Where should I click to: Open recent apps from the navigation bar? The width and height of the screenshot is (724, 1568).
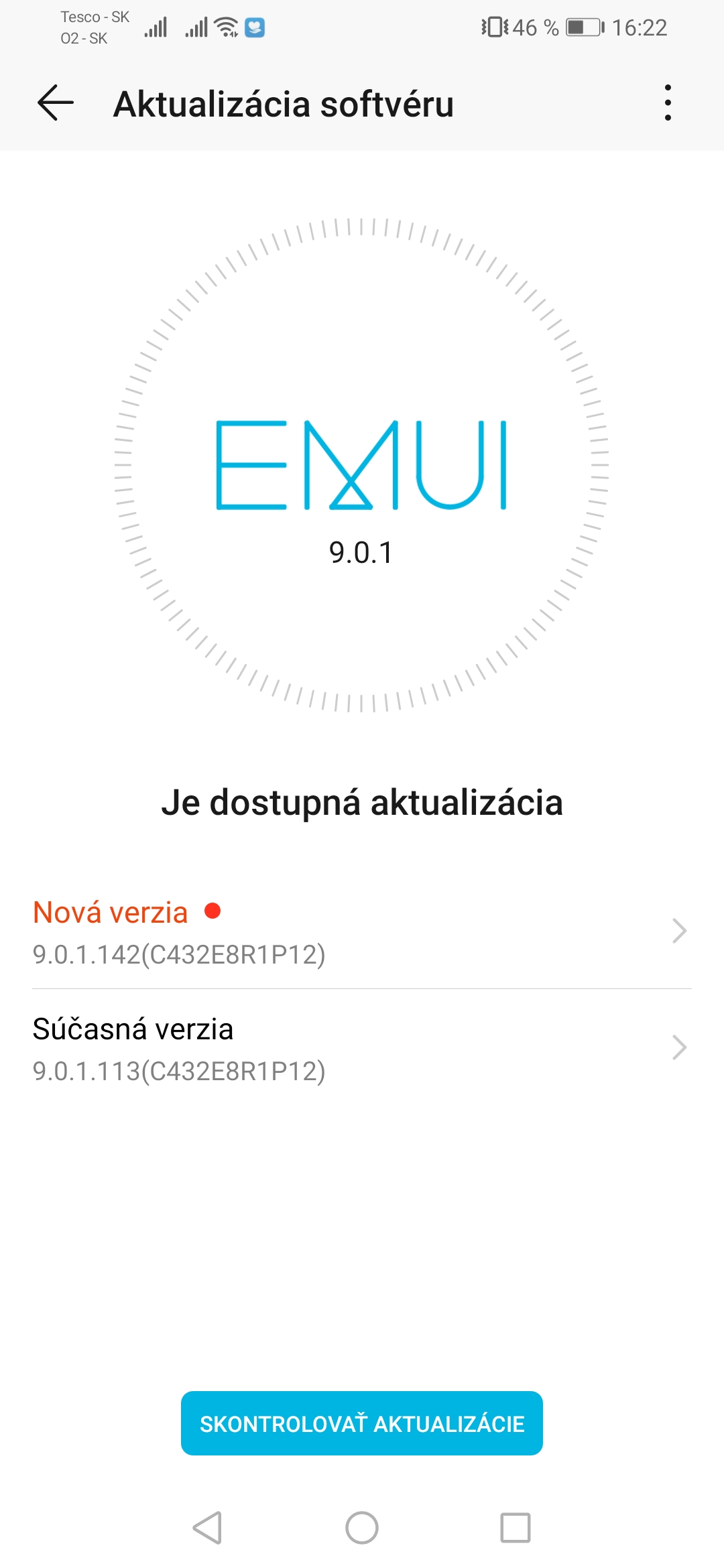pos(516,1528)
